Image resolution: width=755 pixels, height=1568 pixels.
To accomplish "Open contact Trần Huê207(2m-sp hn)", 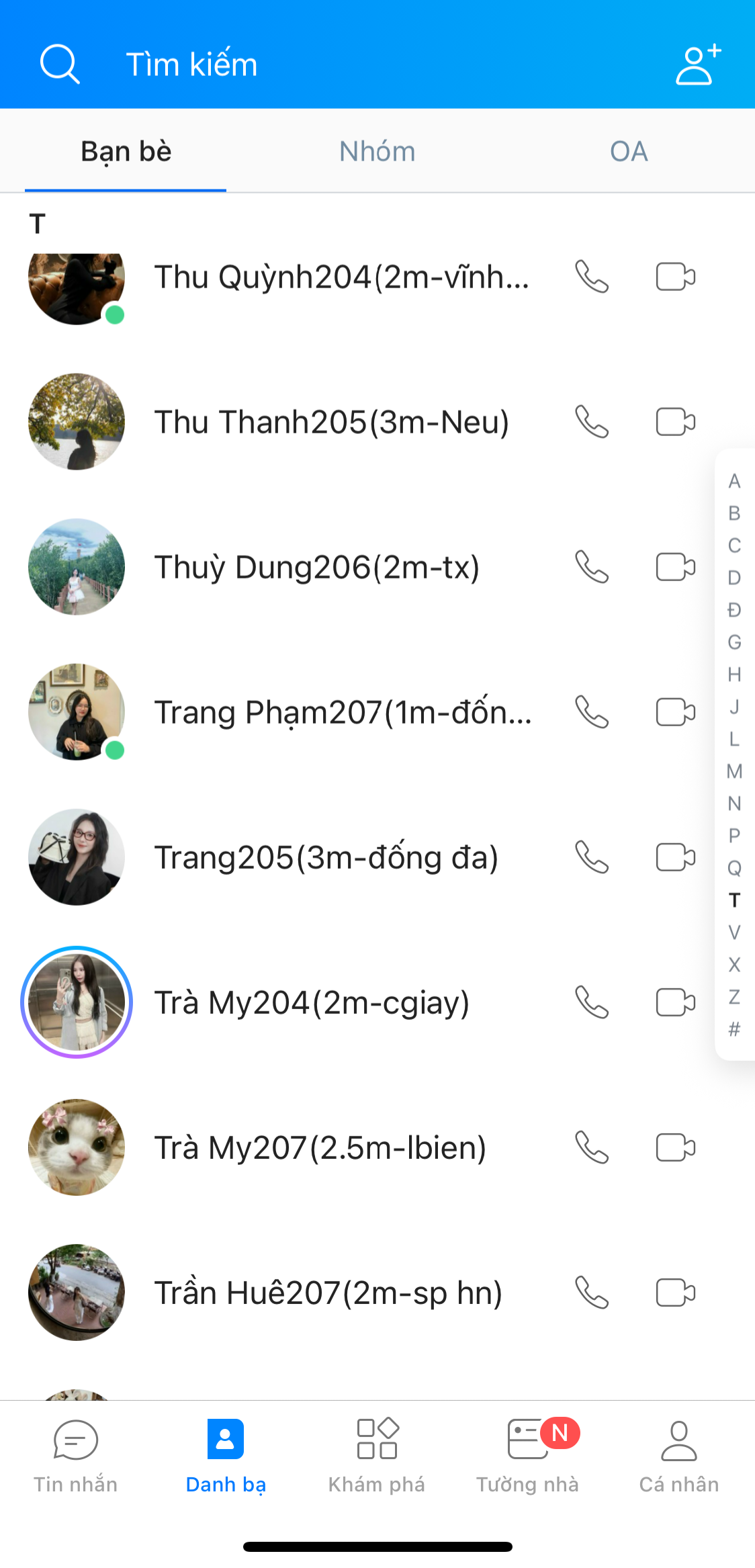I will coord(328,1293).
